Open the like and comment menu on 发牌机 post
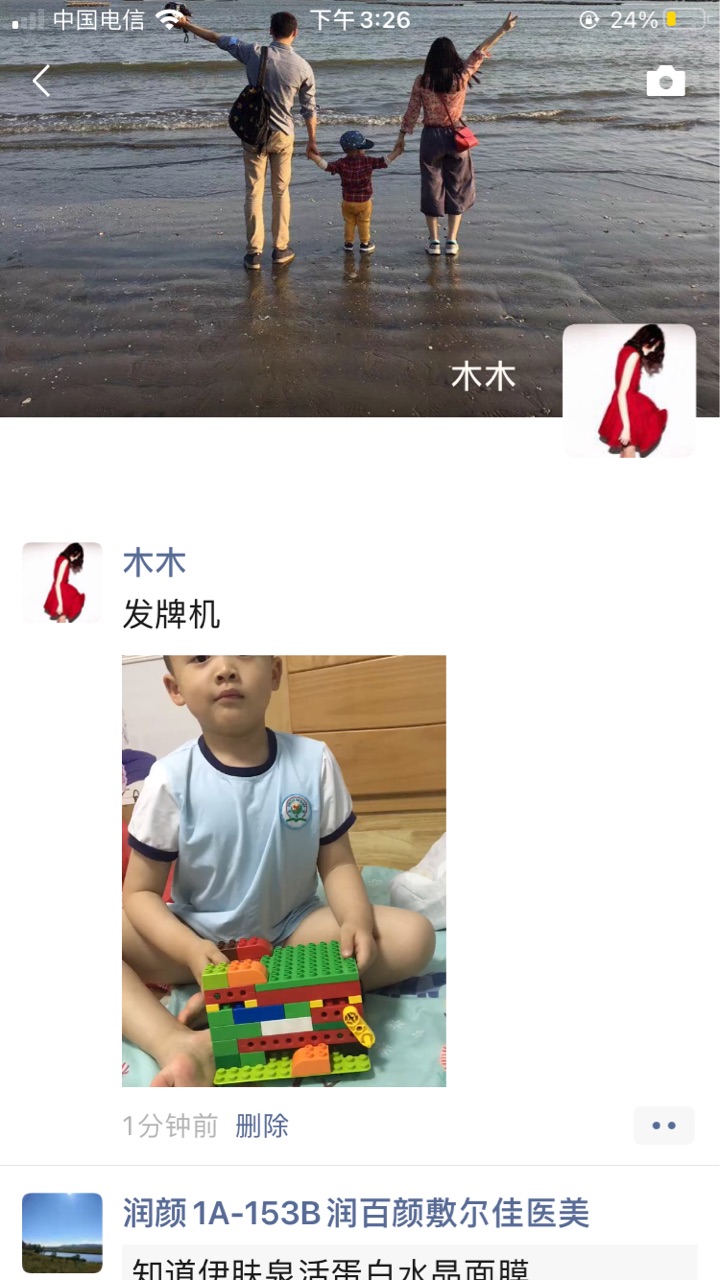720x1280 pixels. coord(664,1125)
